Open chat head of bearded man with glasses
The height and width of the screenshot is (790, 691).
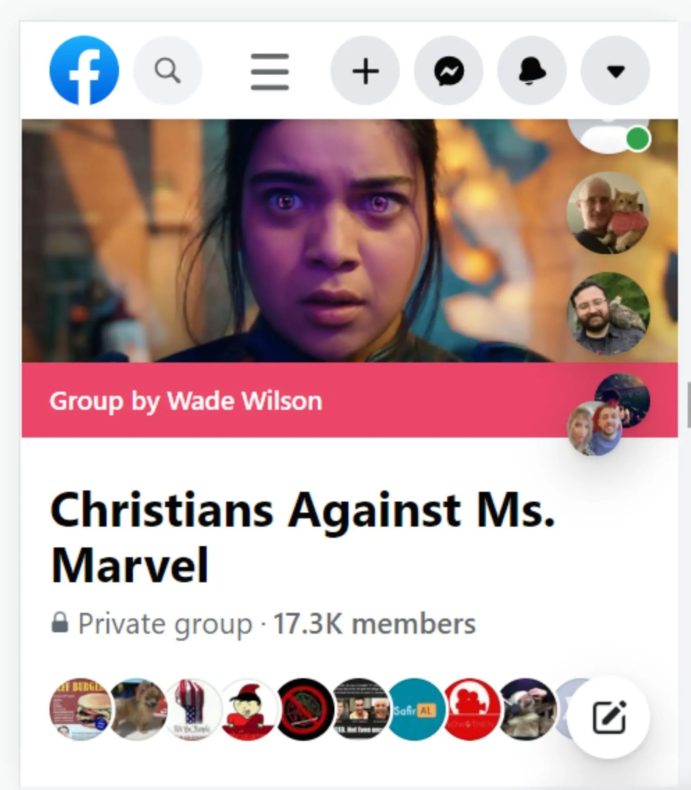tap(608, 313)
